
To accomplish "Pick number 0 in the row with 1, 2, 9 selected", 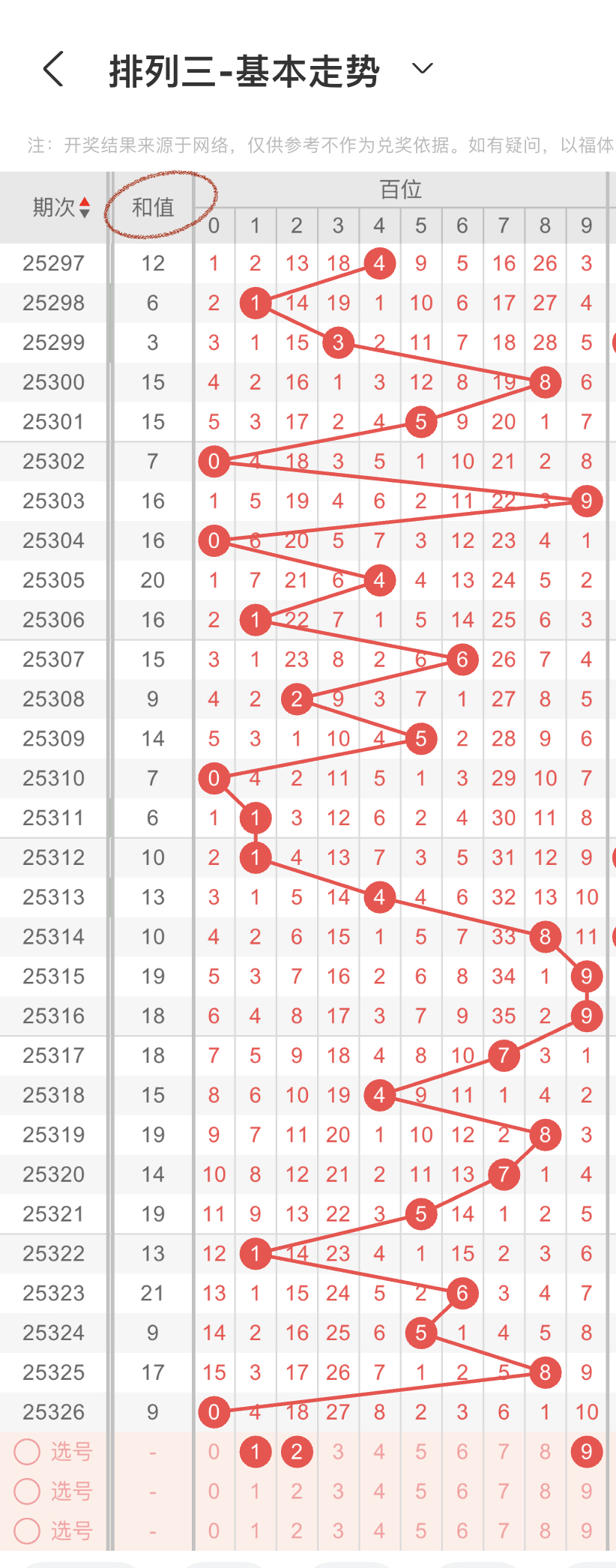I will click(214, 1452).
